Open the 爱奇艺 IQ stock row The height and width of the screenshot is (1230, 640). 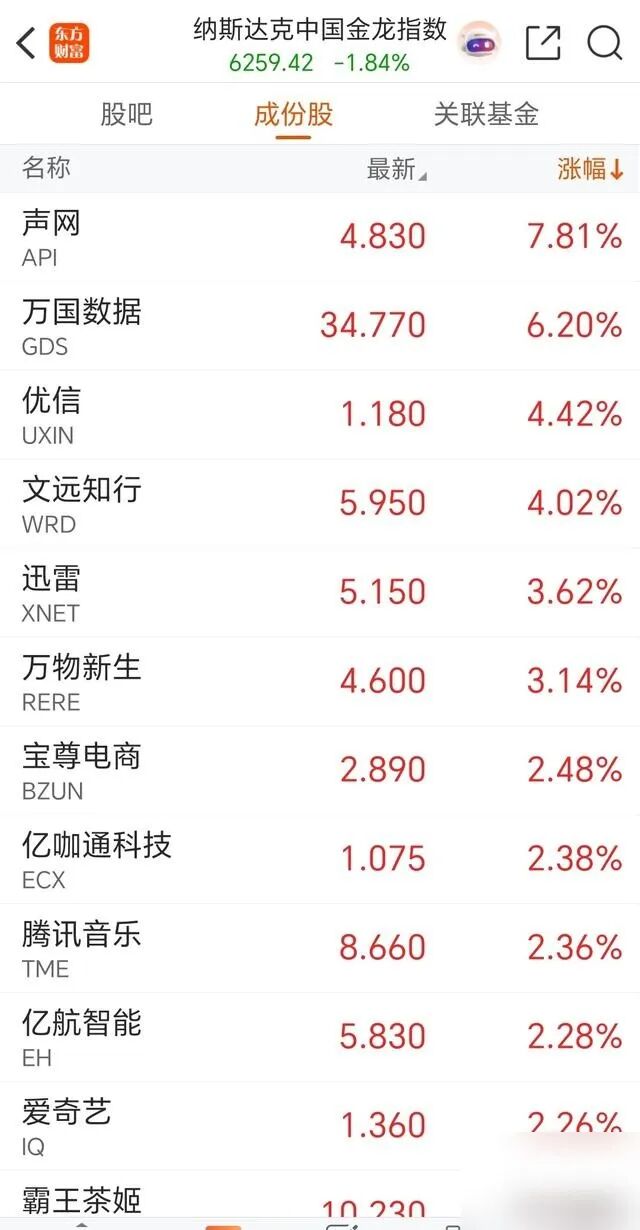pos(320,1127)
